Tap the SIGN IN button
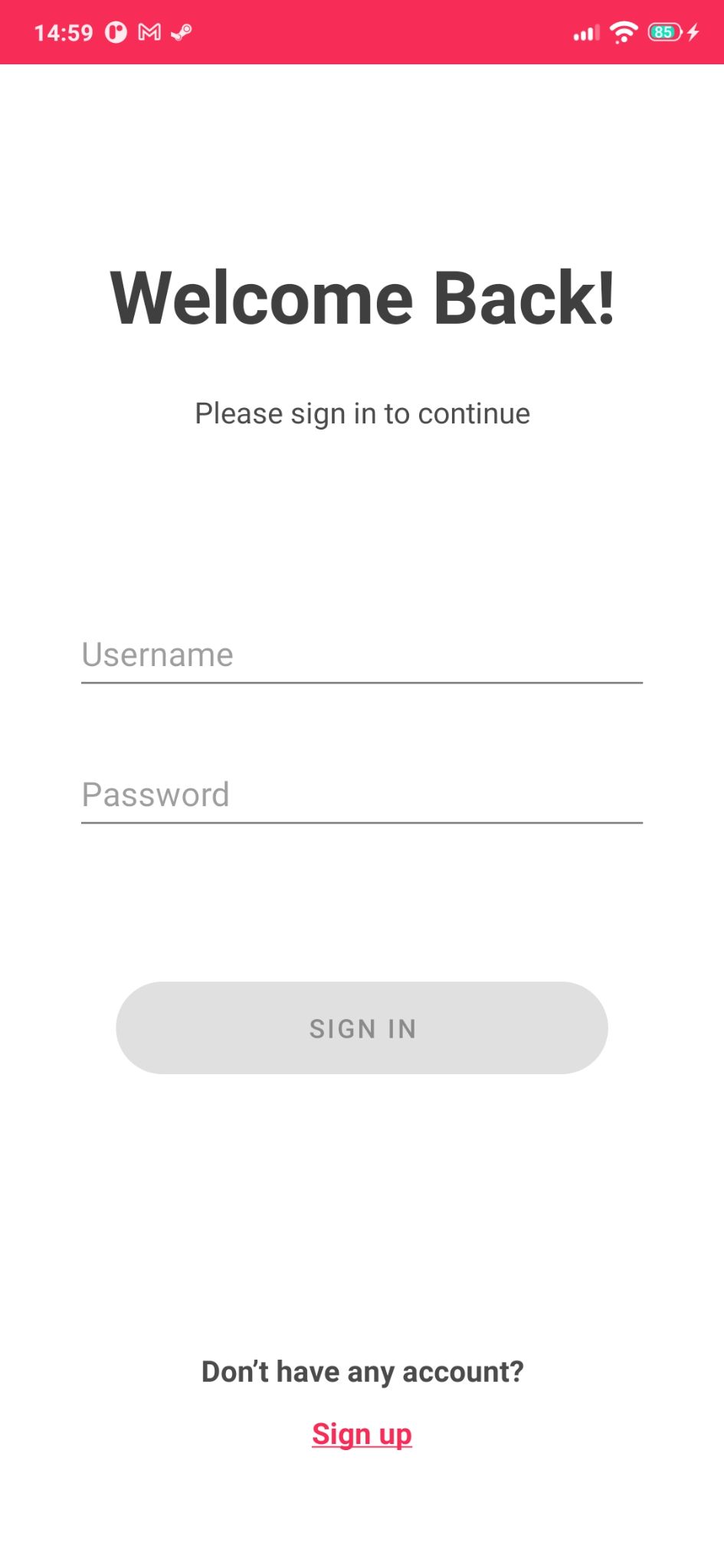 [362, 1028]
